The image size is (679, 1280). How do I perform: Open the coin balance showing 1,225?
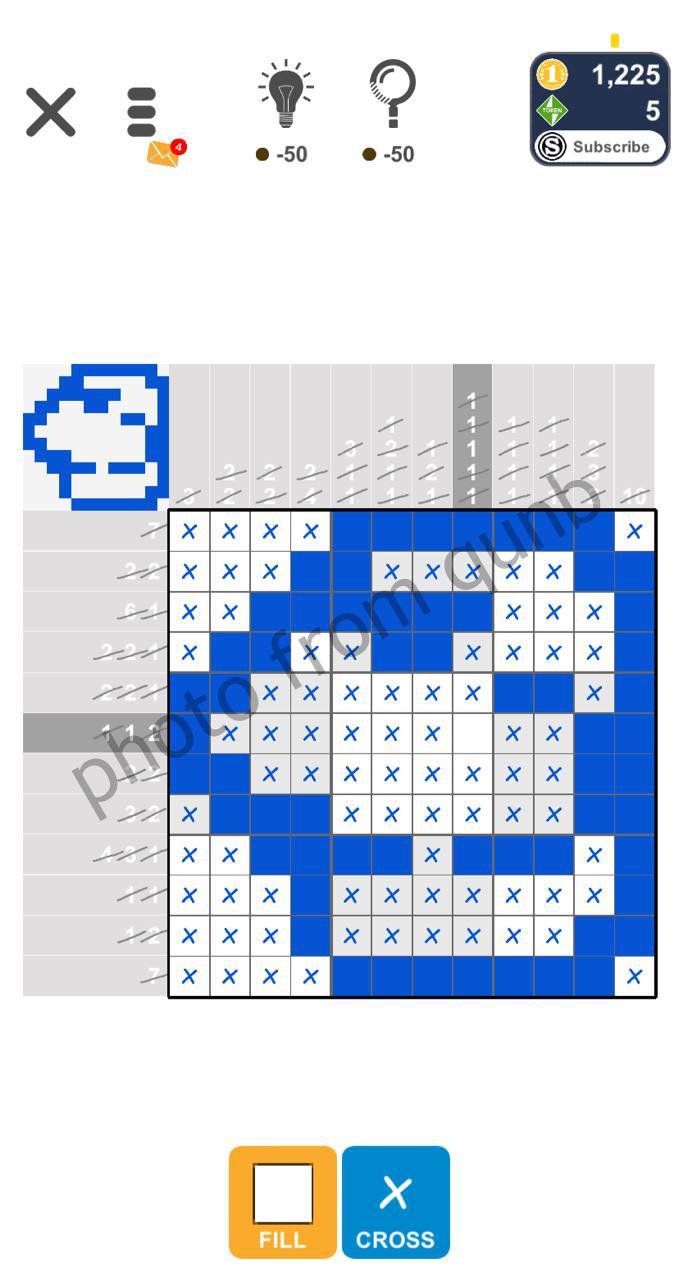600,75
